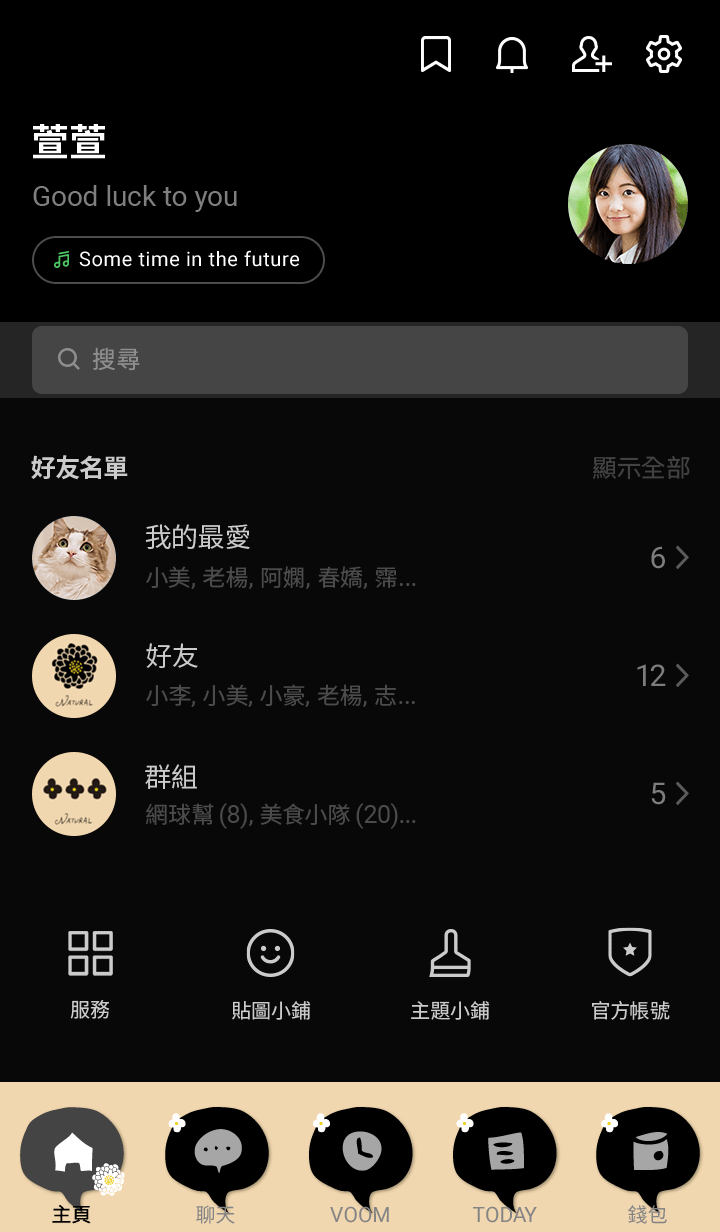The image size is (720, 1232).
Task: View 萱萱's profile photo
Action: (x=628, y=204)
